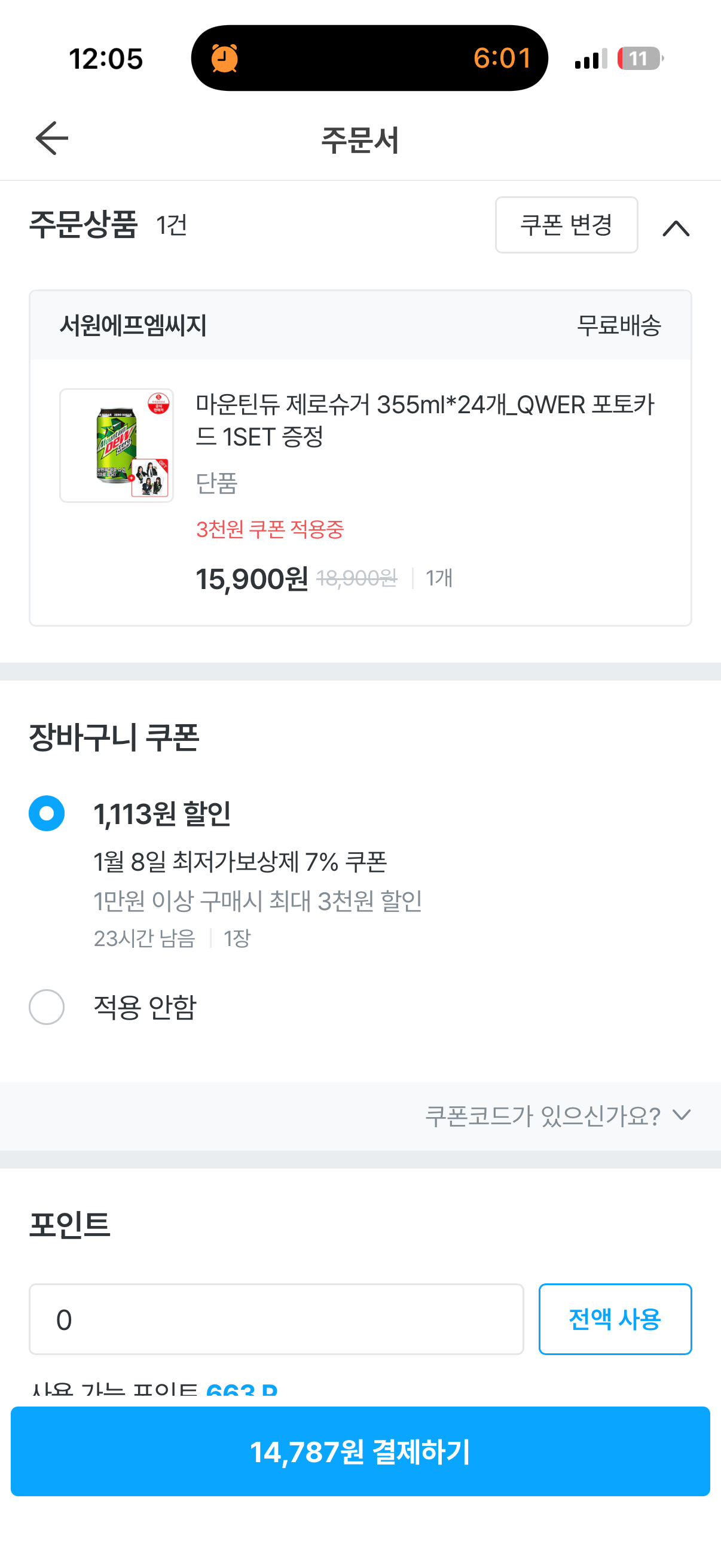Tap the clock showing 12:05 in status bar
The image size is (721, 1568).
[106, 59]
